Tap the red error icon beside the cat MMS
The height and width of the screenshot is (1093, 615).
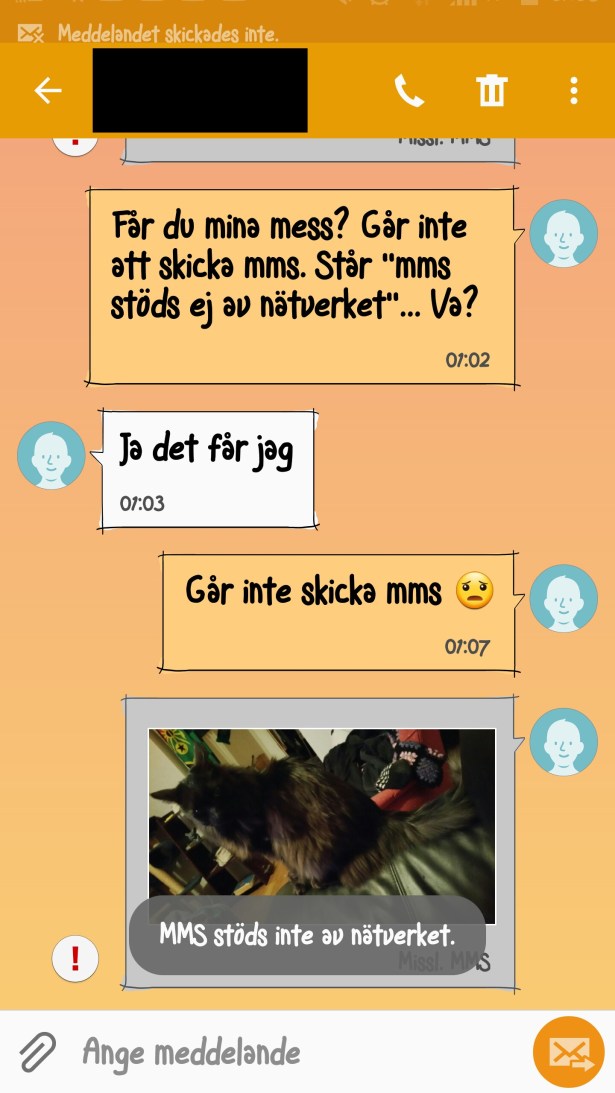tap(75, 960)
